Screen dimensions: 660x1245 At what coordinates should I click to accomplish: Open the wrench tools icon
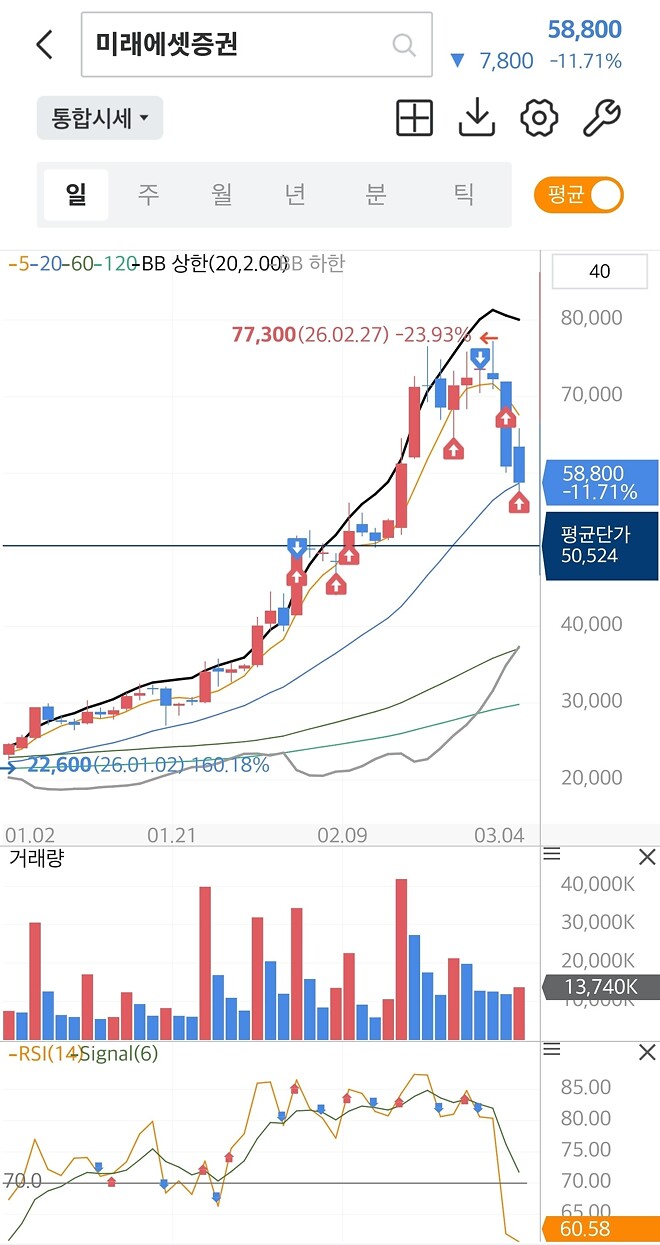pyautogui.click(x=601, y=118)
